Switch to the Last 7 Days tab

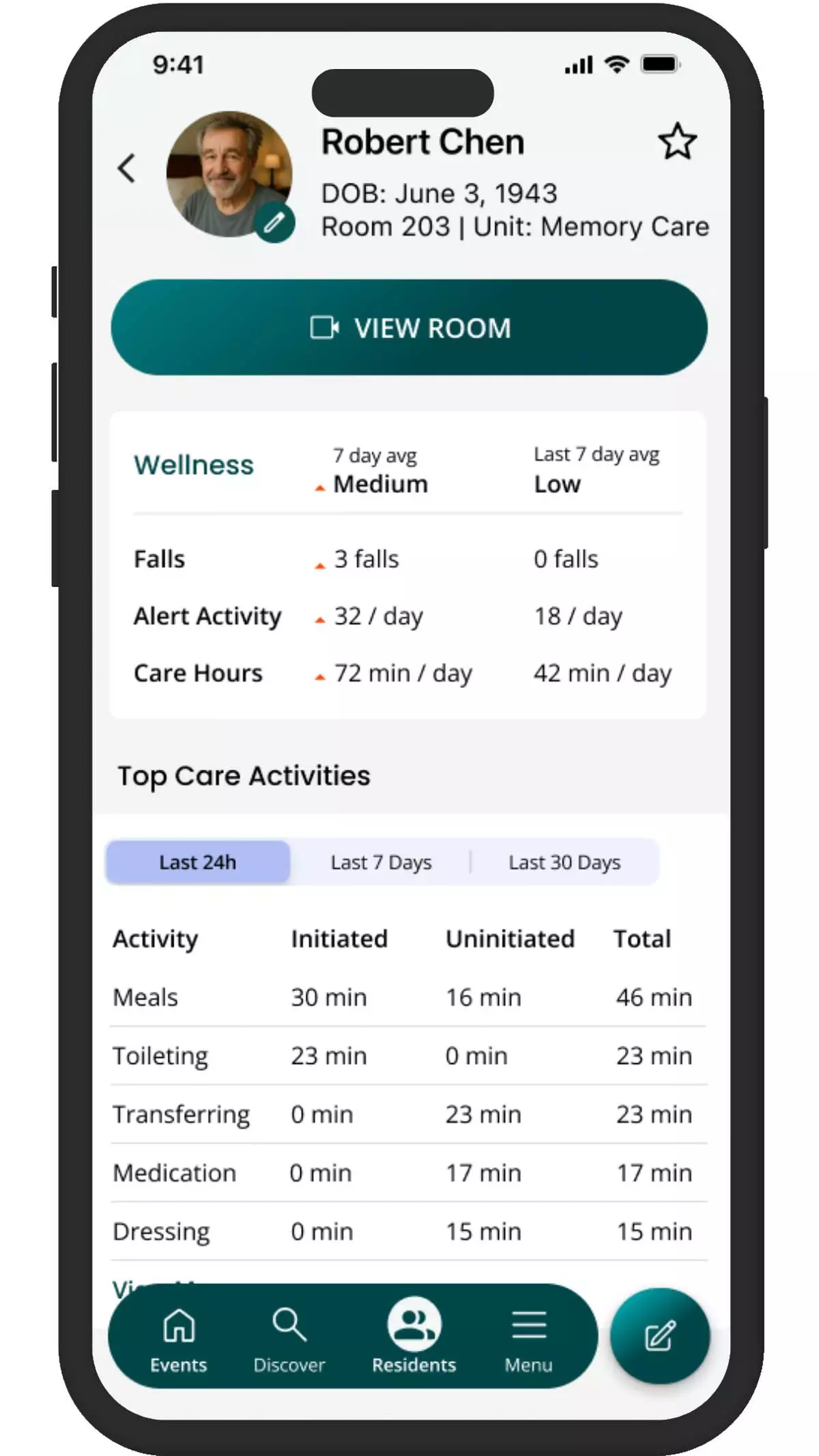click(x=381, y=862)
